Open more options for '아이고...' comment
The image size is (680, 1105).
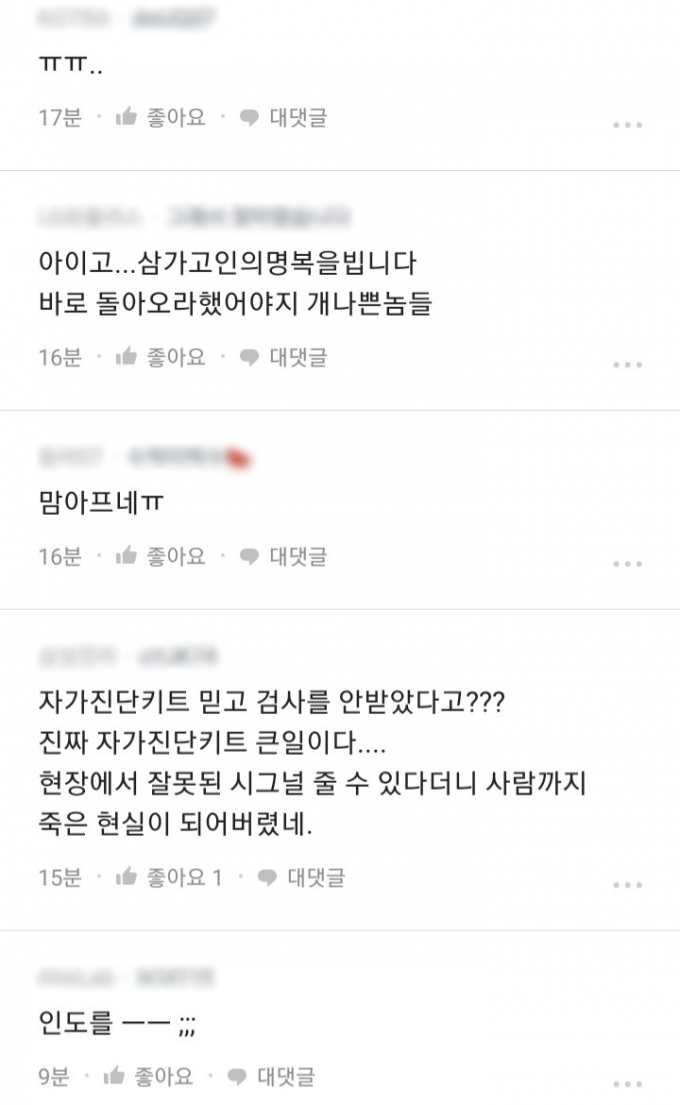(x=627, y=364)
